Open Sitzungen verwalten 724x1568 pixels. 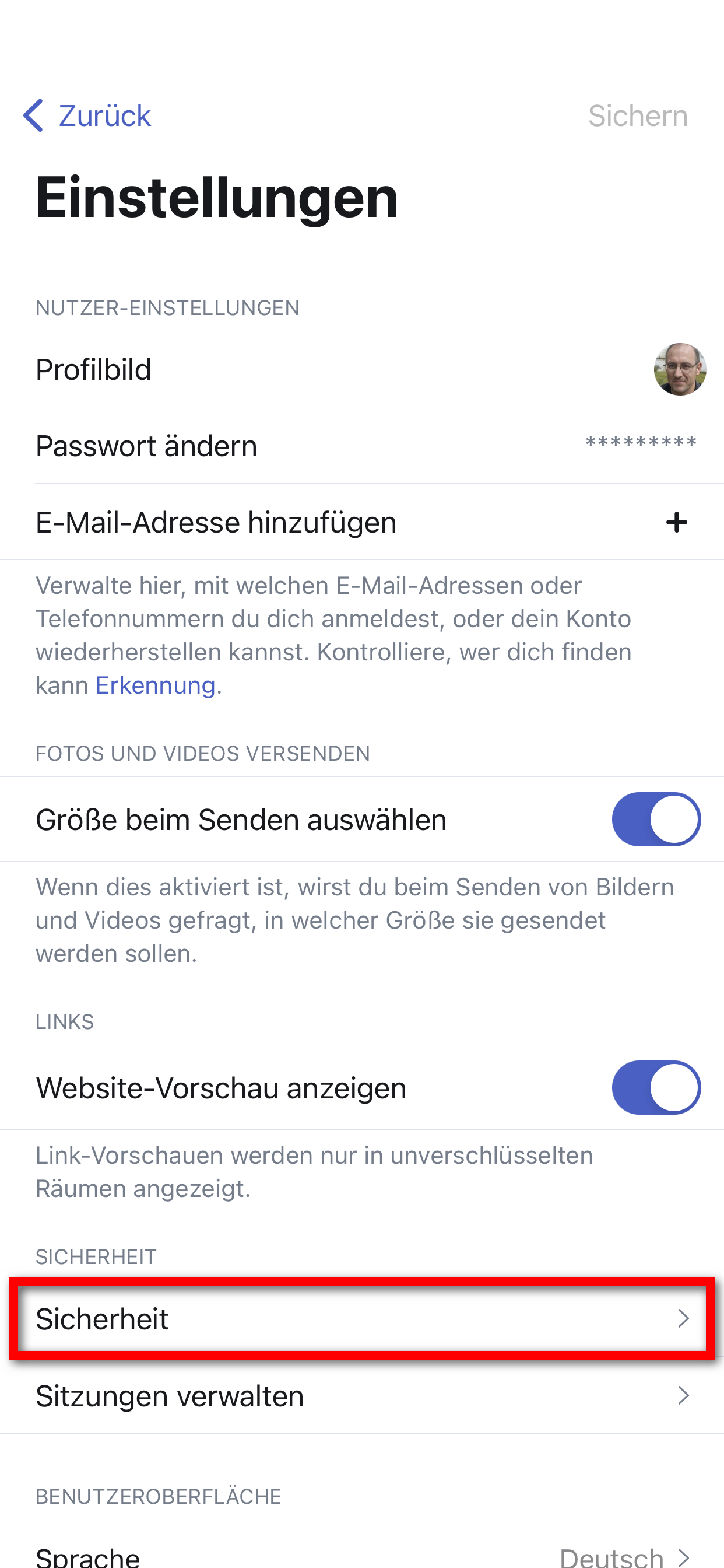(362, 1396)
